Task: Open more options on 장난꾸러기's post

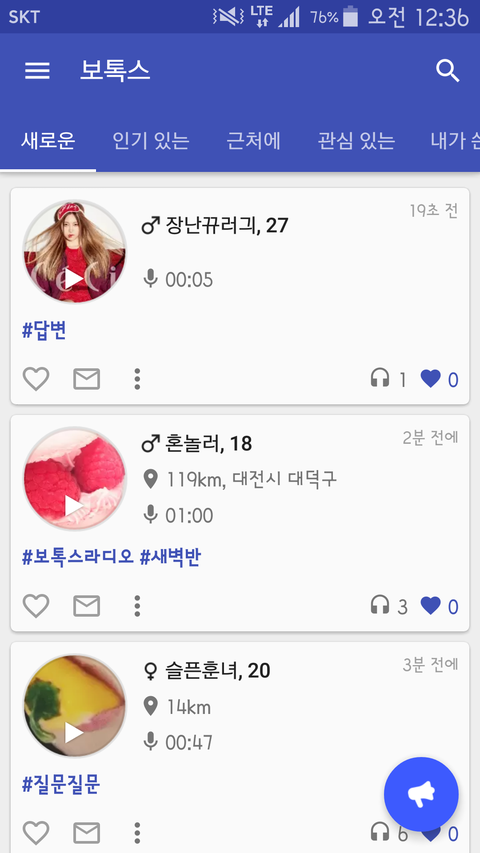Action: click(137, 379)
